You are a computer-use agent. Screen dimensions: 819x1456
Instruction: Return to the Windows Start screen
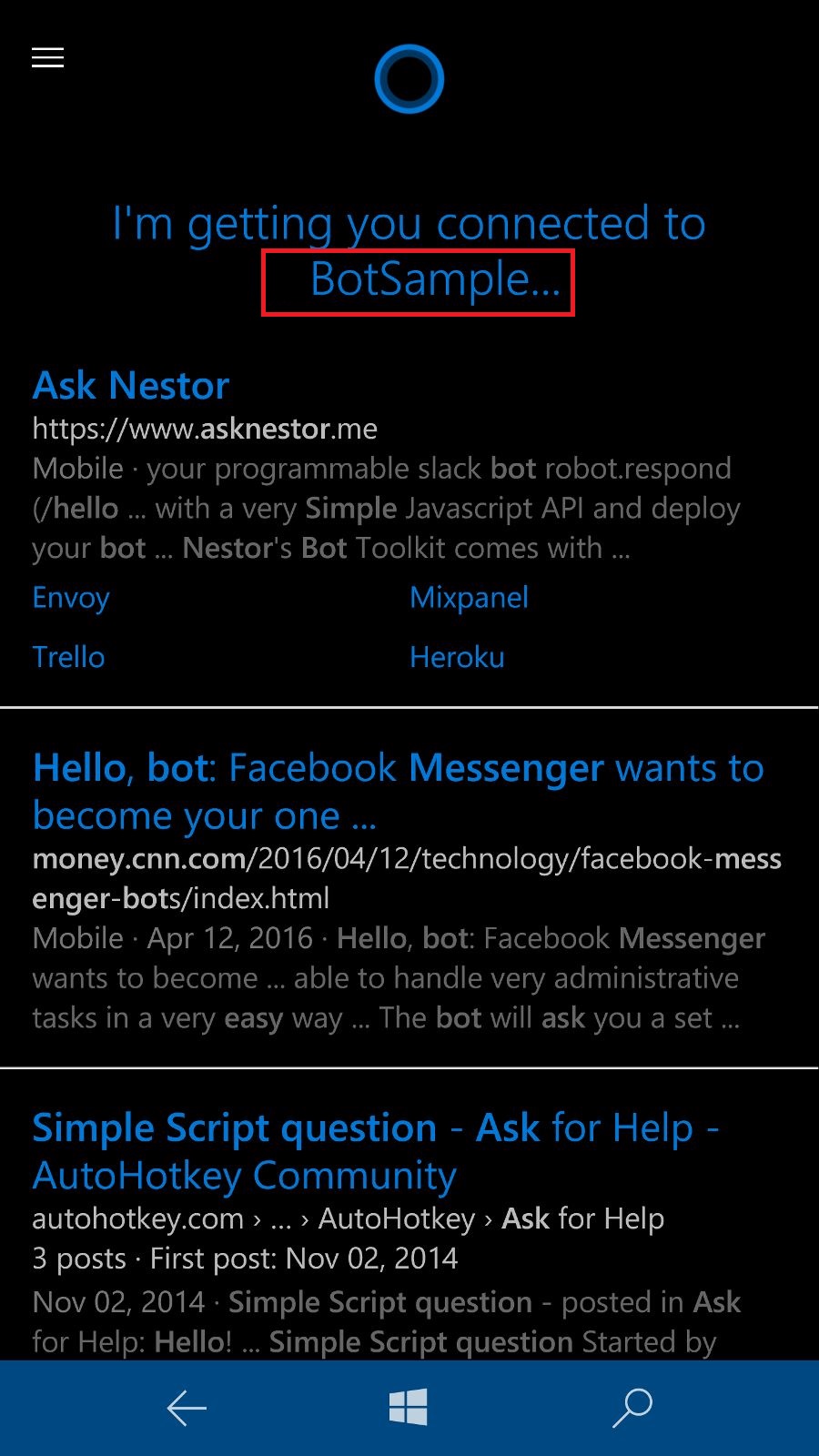(x=409, y=1408)
